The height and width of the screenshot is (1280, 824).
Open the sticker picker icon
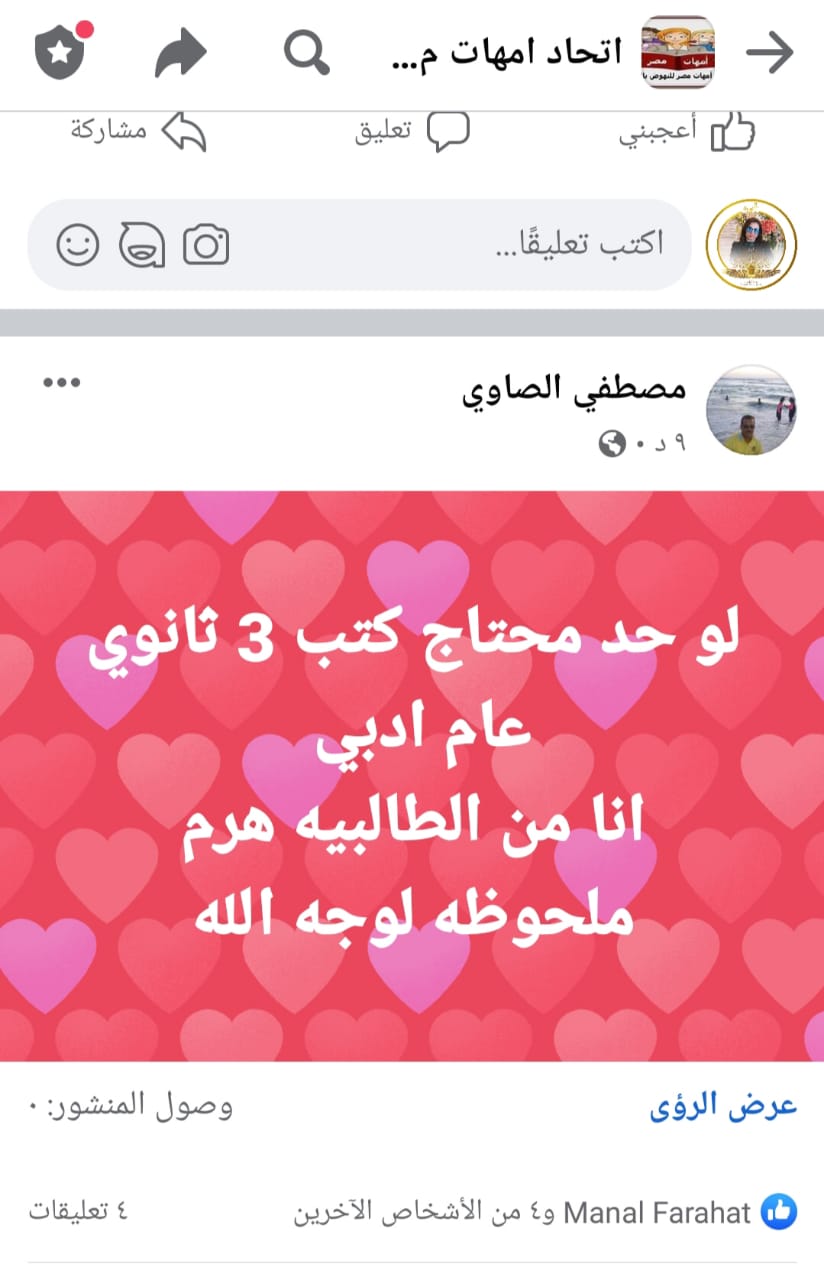(x=142, y=245)
